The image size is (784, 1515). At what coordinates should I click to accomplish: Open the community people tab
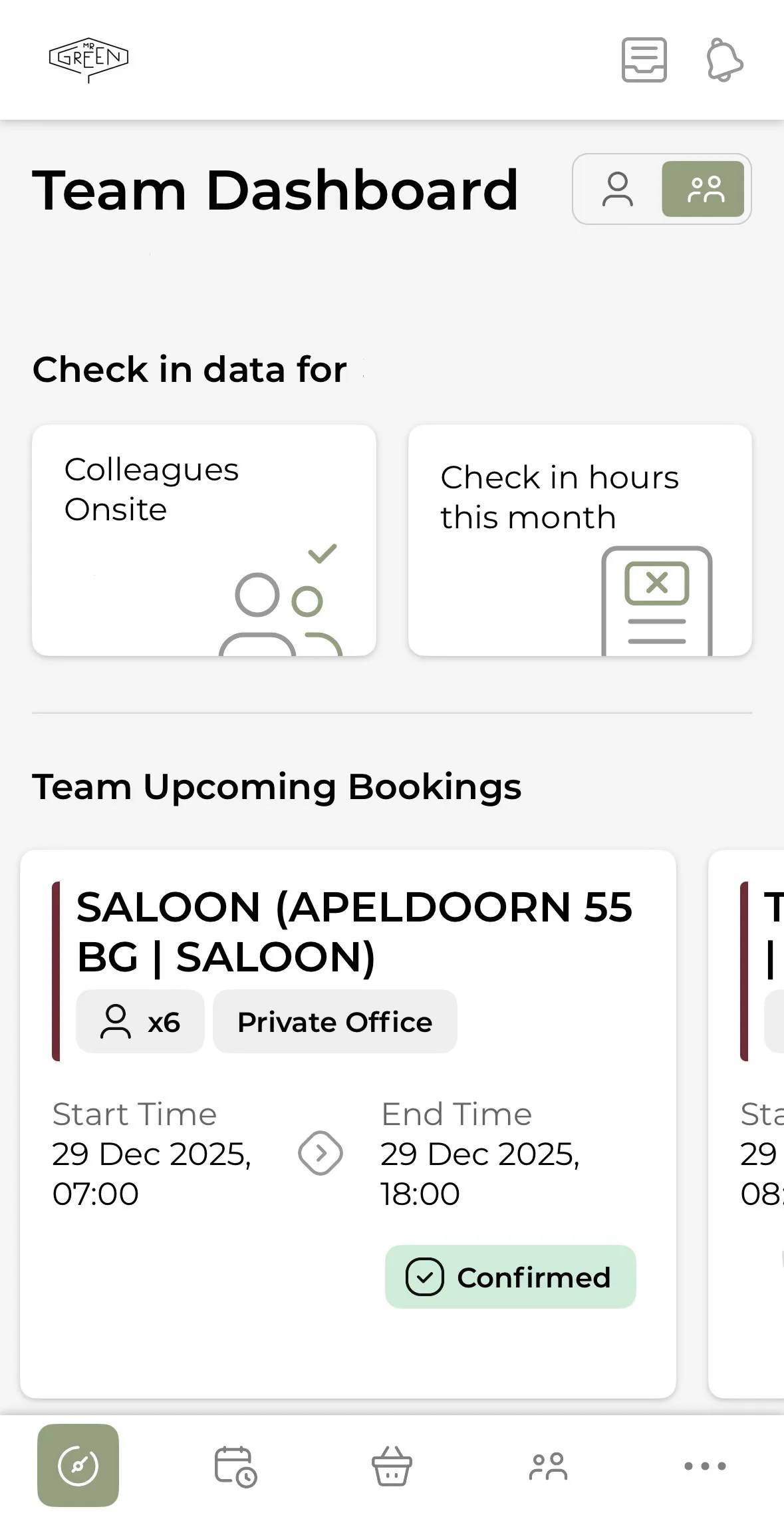click(x=548, y=1466)
